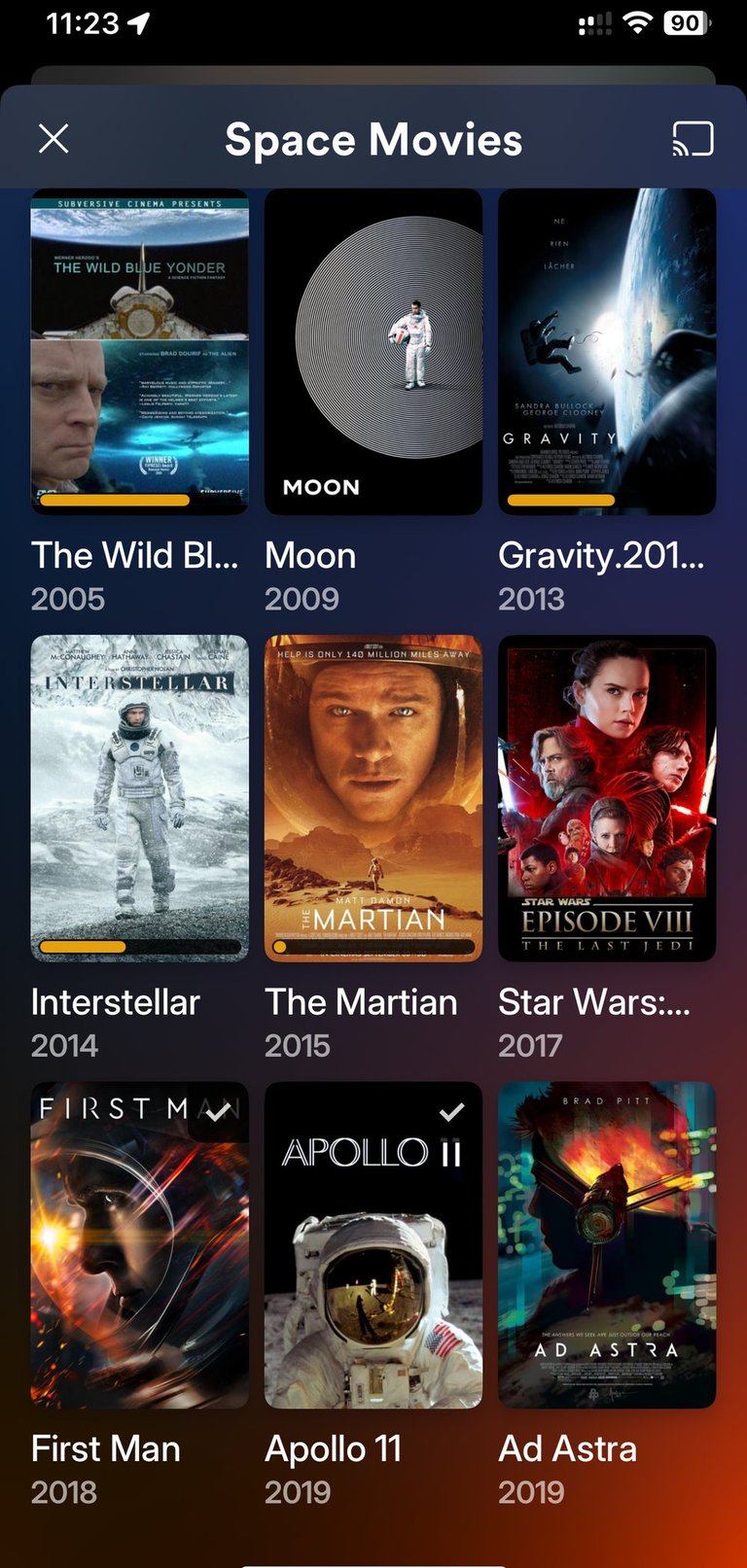Open the Gravity 2013 movie
This screenshot has height=1568, width=747.
[x=607, y=352]
